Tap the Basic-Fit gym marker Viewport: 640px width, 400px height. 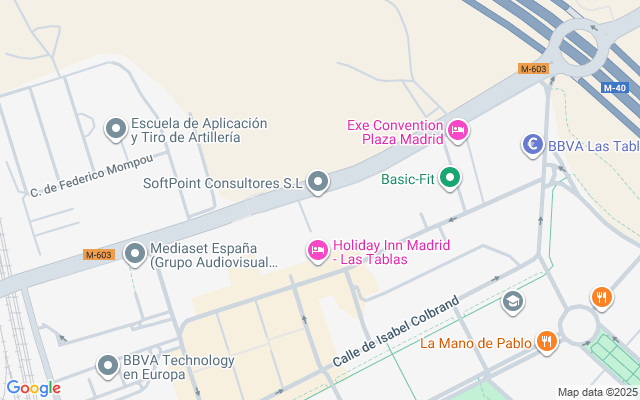451,179
